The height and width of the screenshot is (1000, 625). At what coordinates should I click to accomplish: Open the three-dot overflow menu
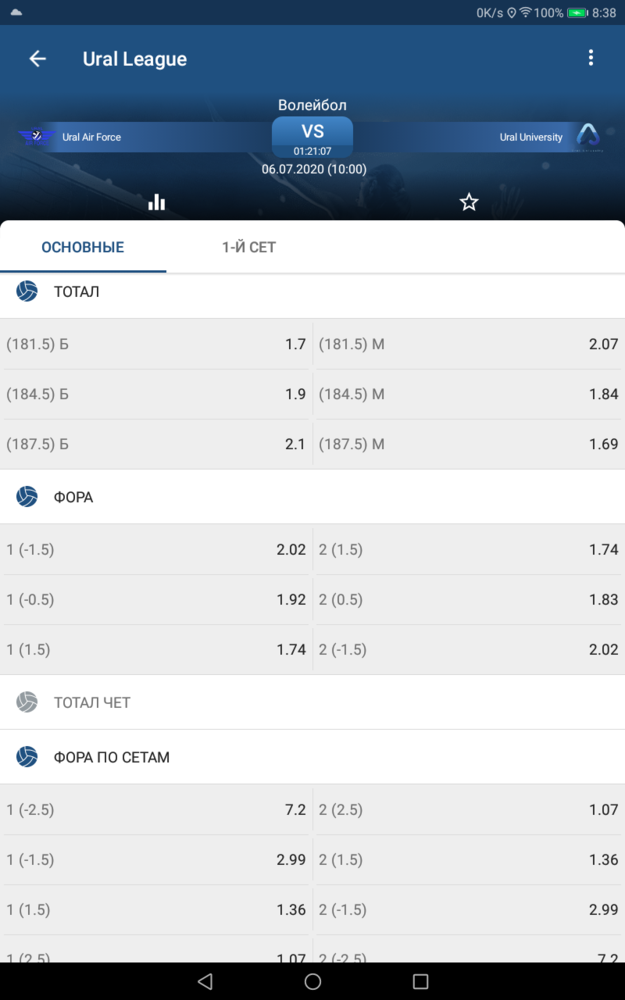click(591, 58)
